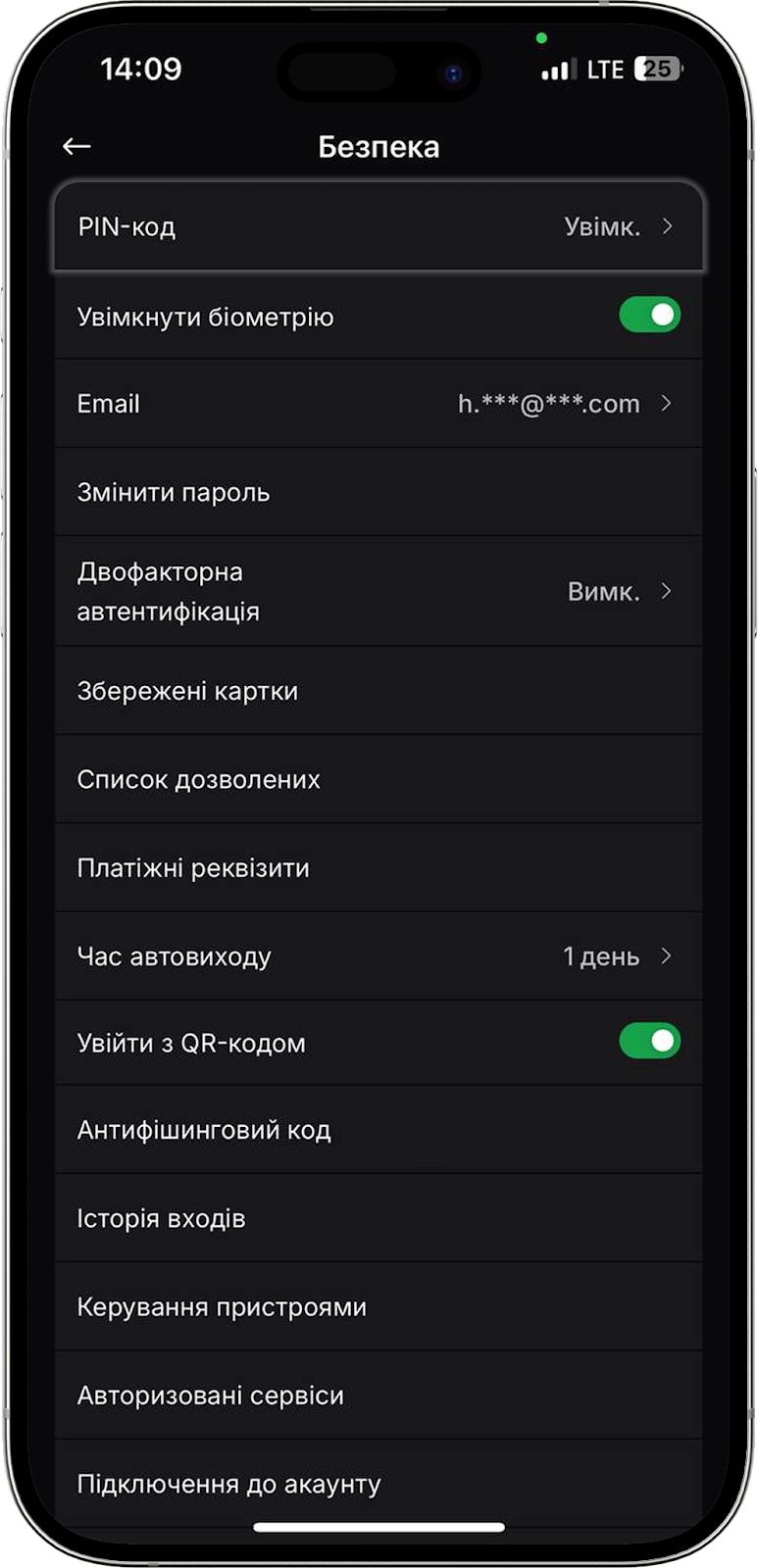
Task: Turn off Увійти з QR-кодом switch
Action: point(649,1042)
